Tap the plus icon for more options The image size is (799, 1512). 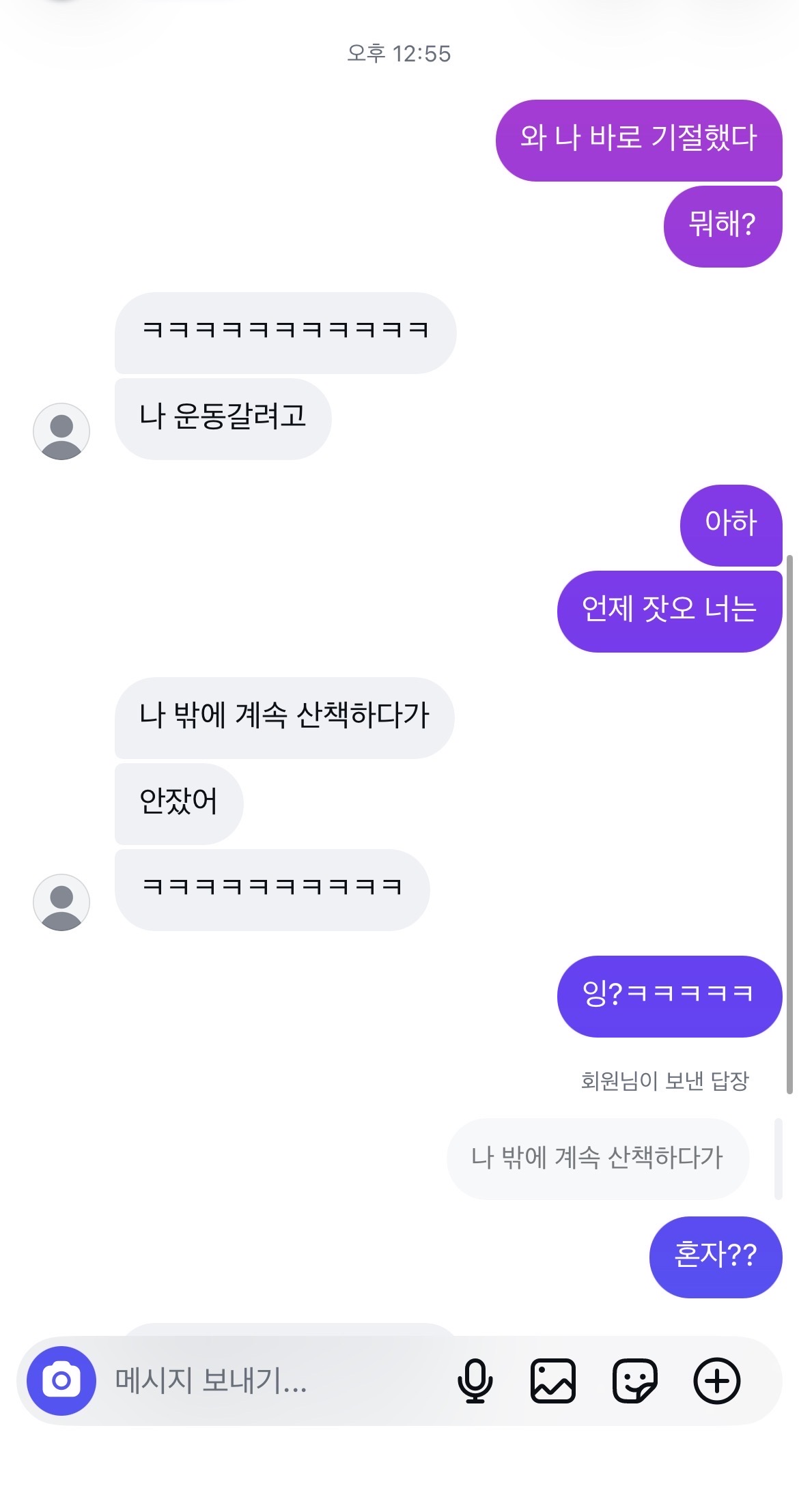pyautogui.click(x=717, y=1380)
